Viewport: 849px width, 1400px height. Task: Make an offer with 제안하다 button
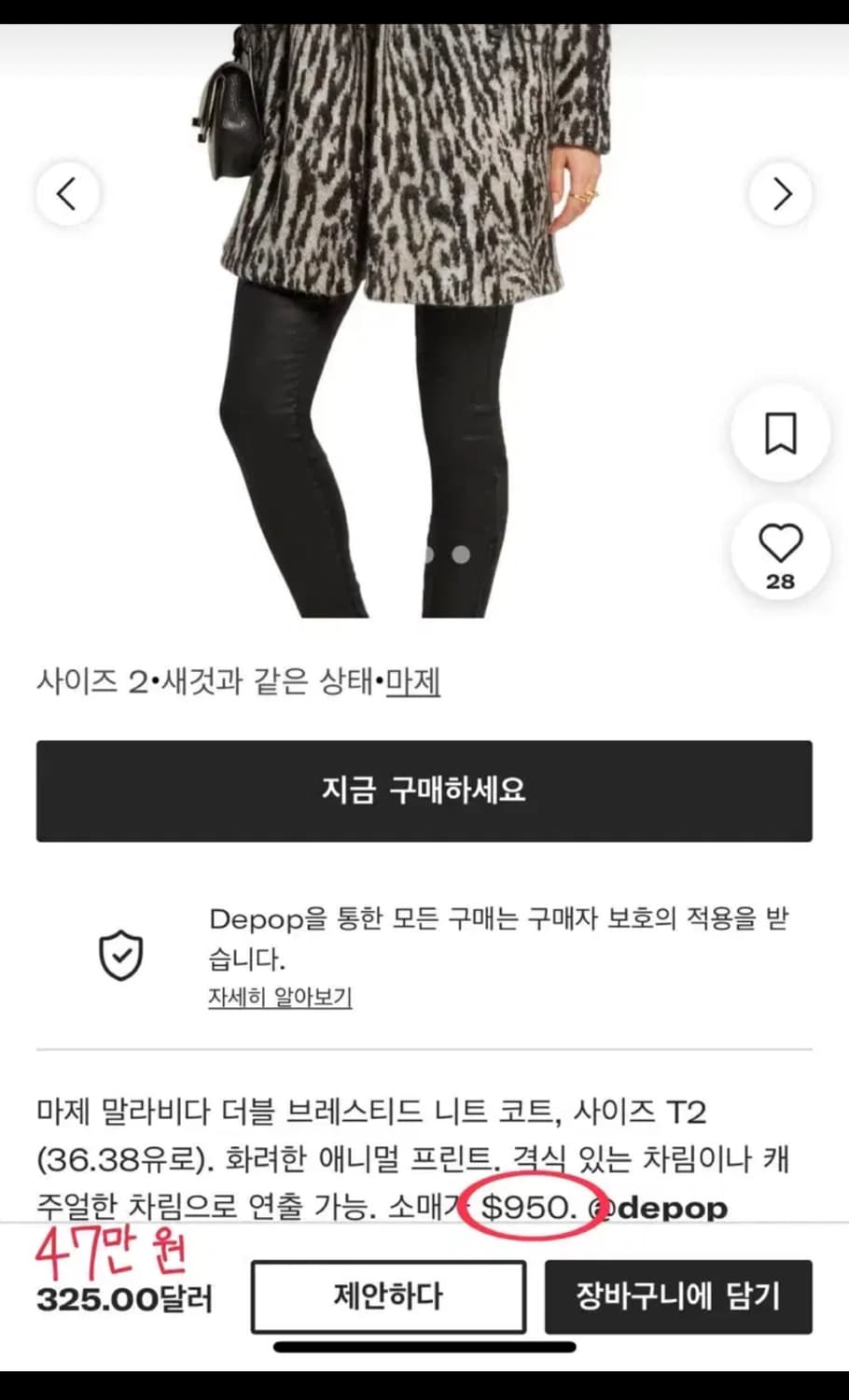click(388, 1296)
